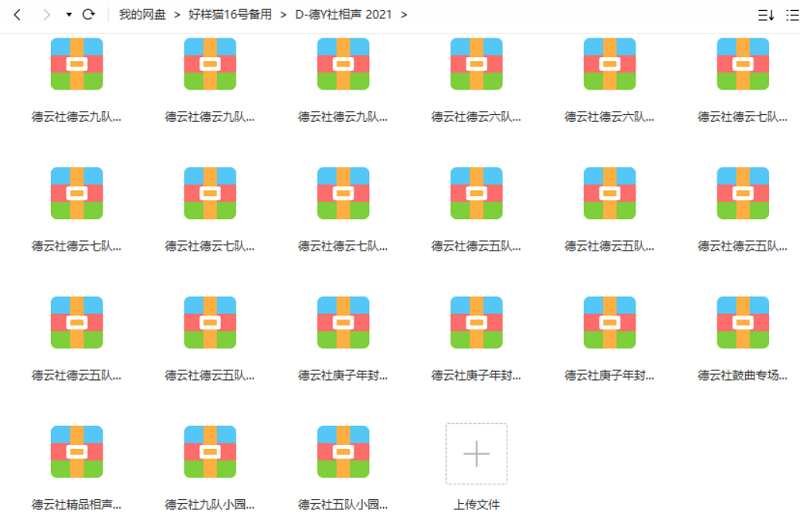The image size is (800, 513).
Task: Select the 德云社九队小园 archive
Action: click(x=210, y=451)
